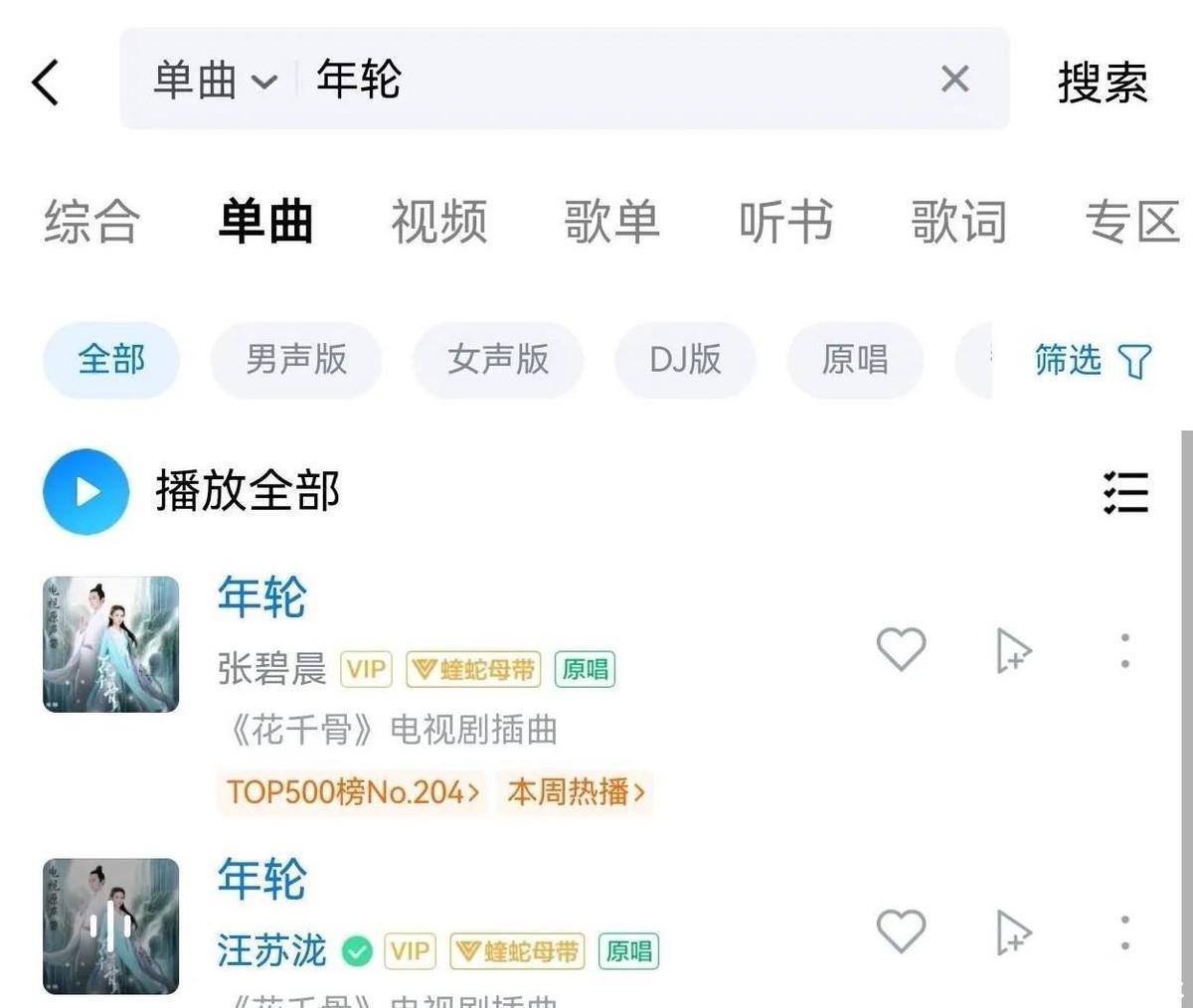
Task: Like 年轮 by 张碧晨
Action: 901,650
